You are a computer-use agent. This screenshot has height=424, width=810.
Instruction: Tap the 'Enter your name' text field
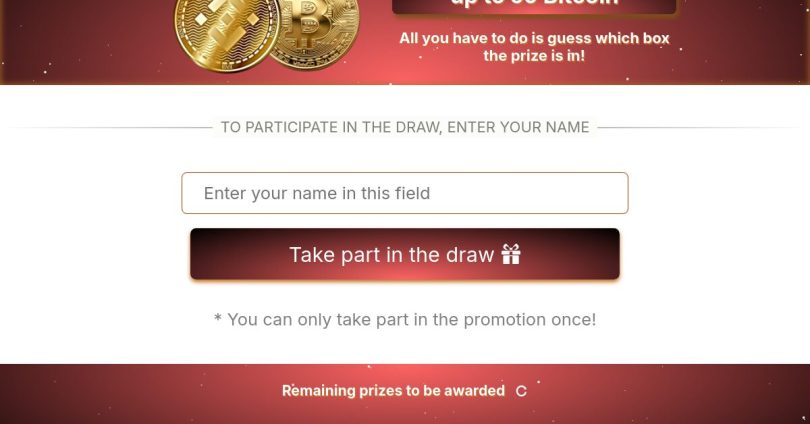[404, 193]
